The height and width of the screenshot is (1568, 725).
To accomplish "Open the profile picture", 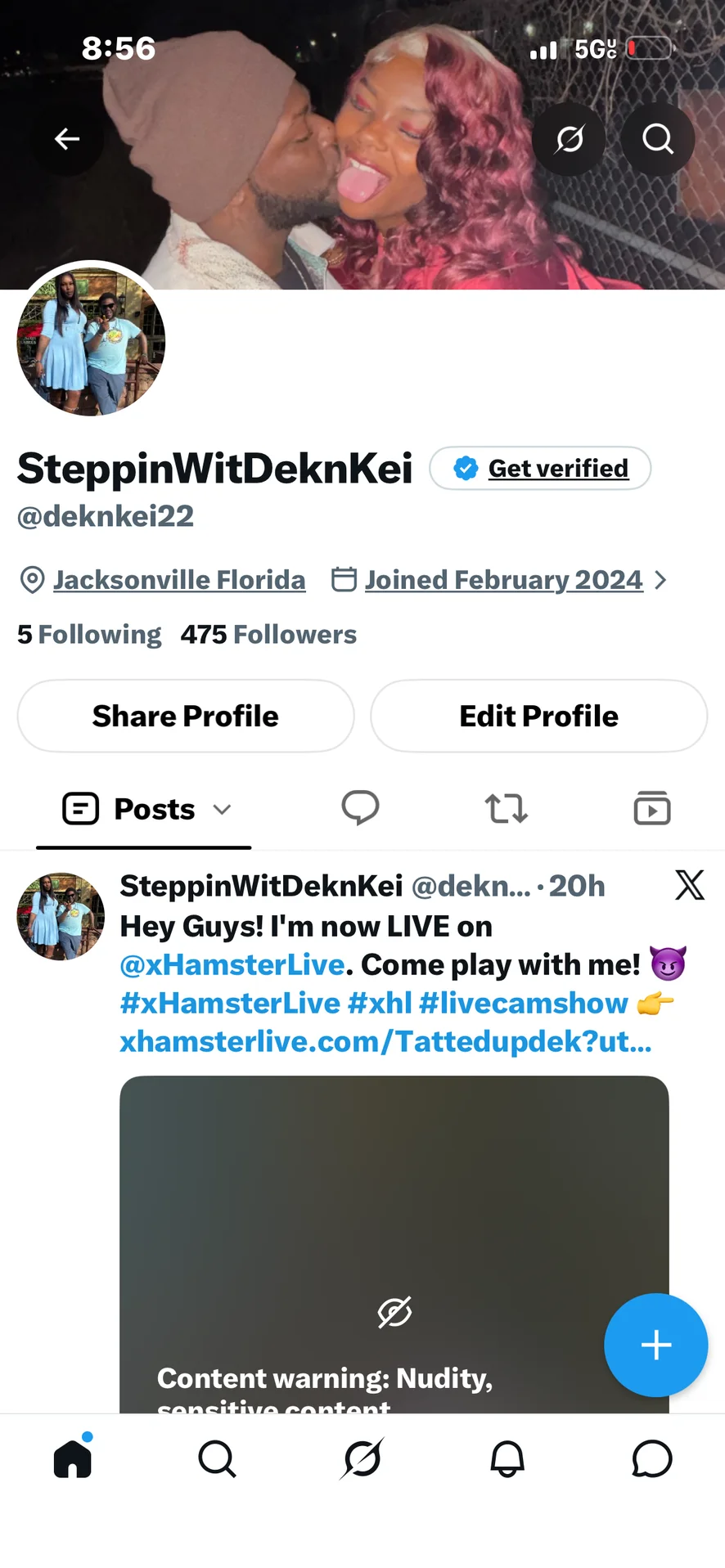I will coord(91,342).
